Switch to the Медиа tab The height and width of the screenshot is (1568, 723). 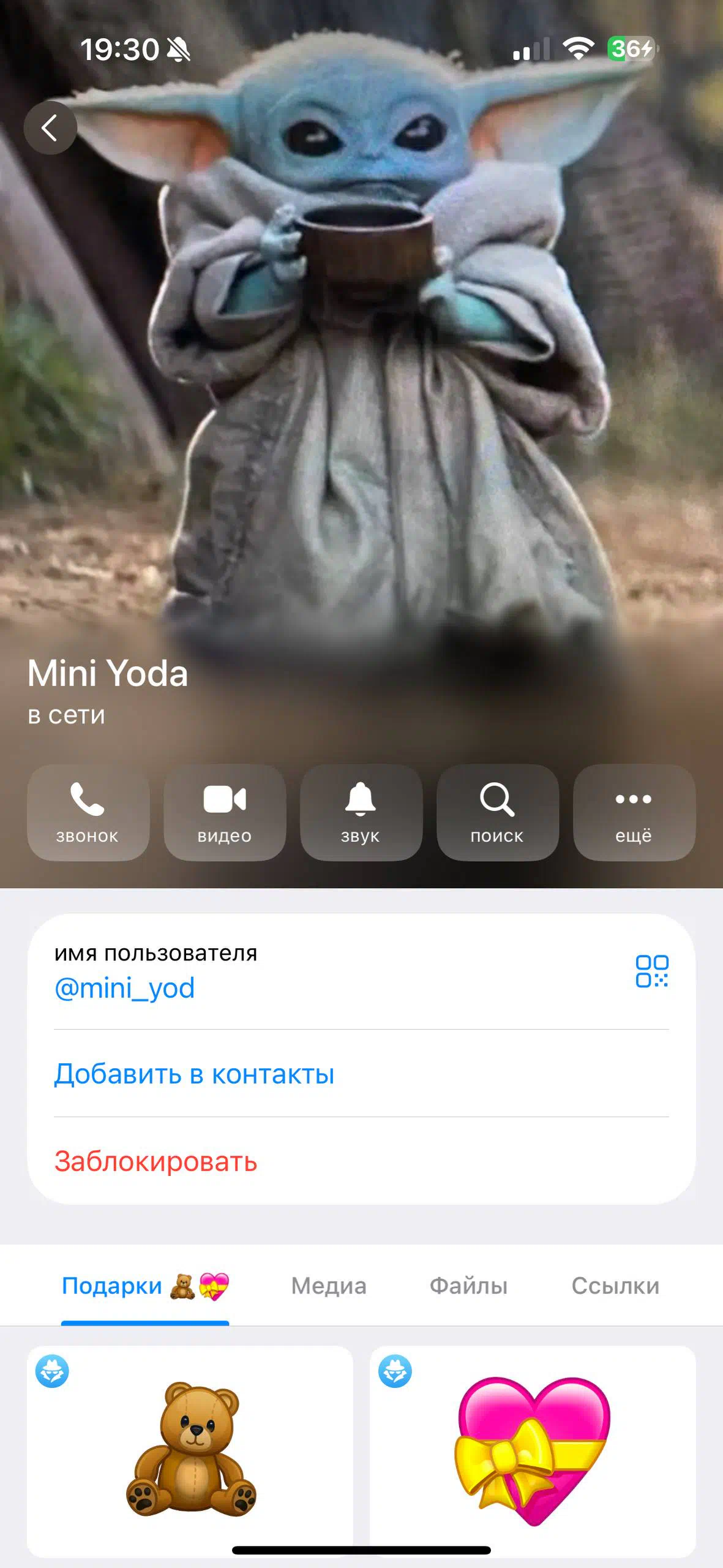[329, 1286]
